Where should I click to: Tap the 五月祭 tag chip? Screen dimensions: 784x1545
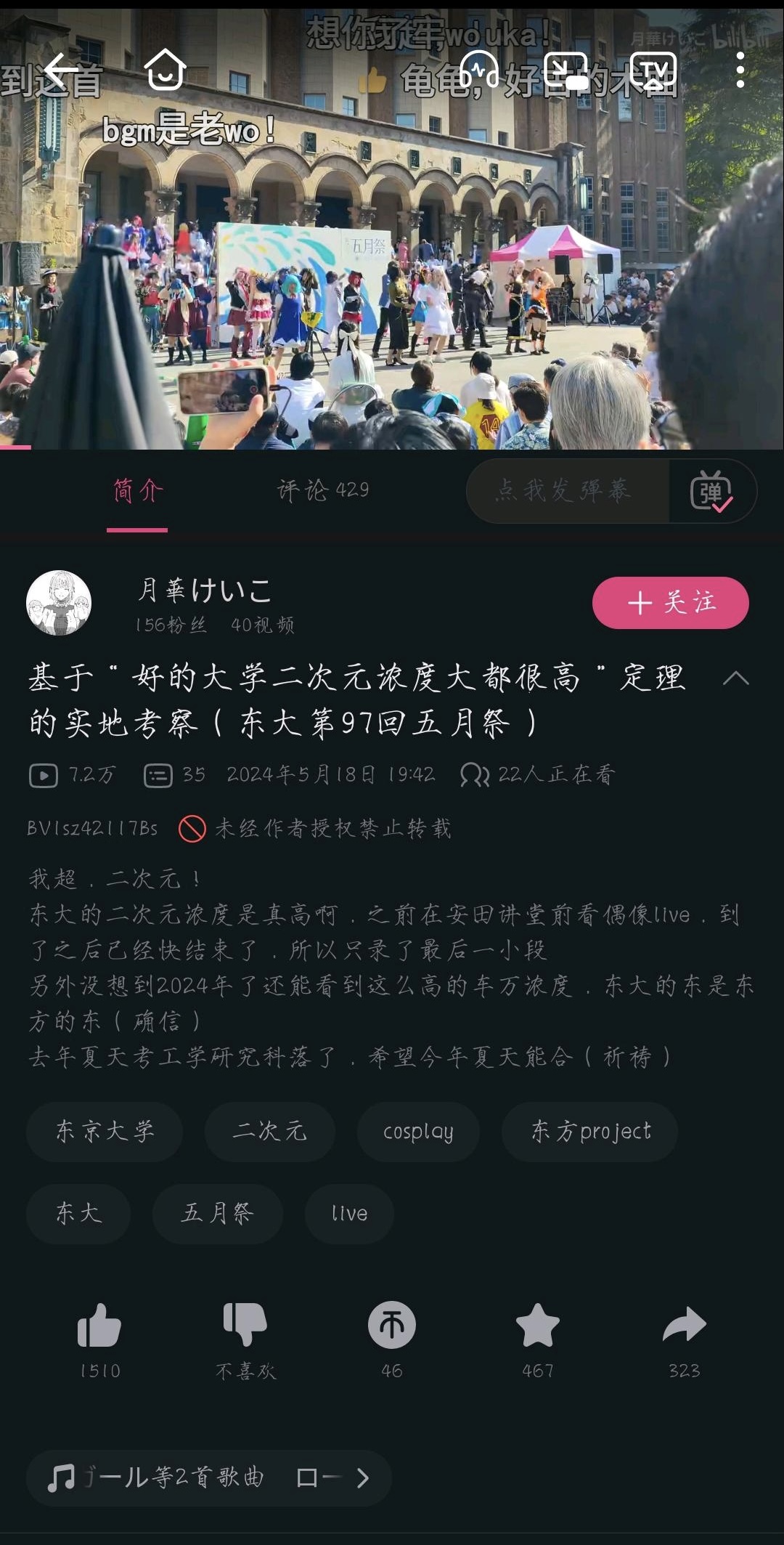218,1214
